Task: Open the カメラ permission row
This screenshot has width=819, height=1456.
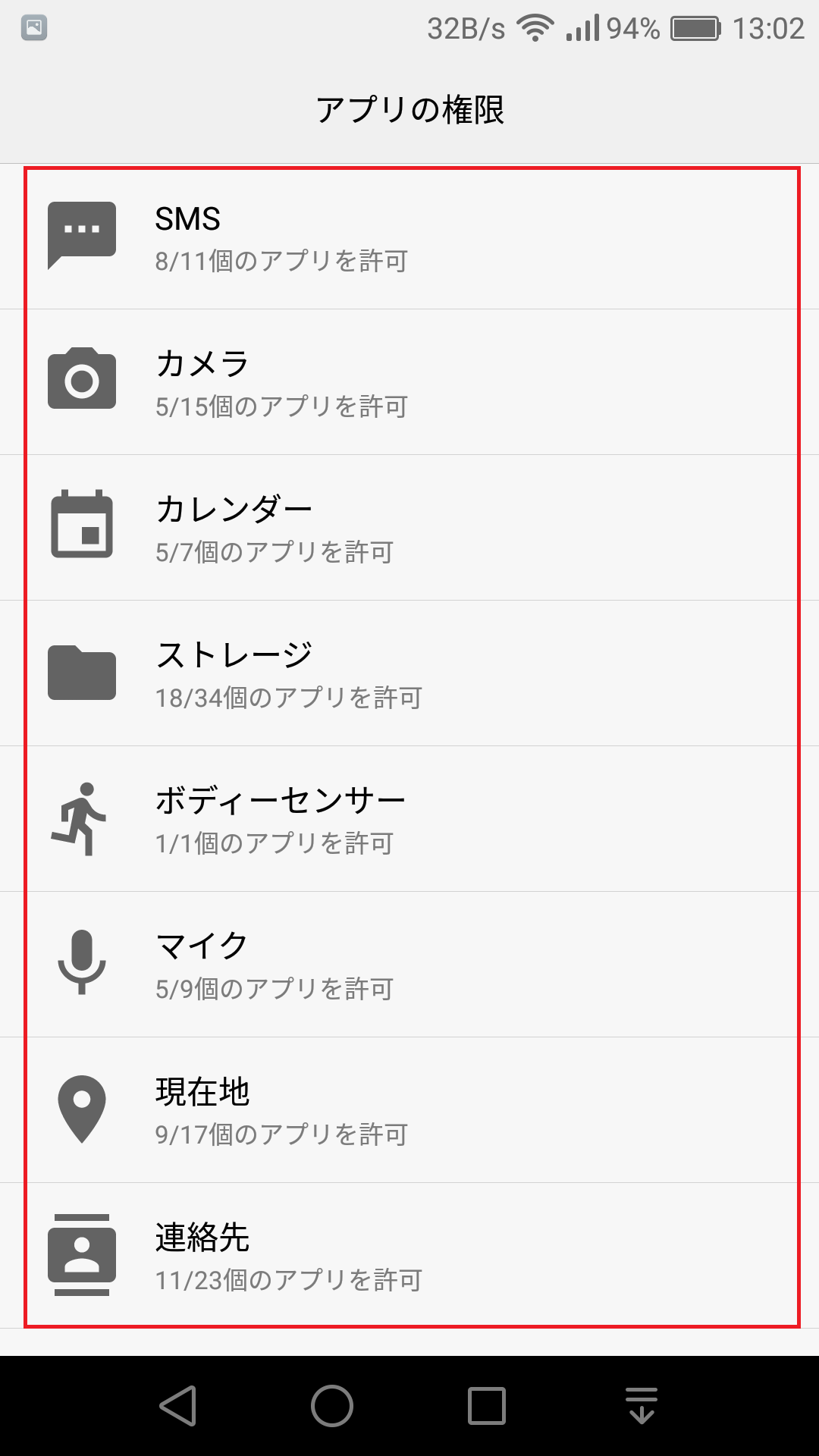Action: click(409, 383)
